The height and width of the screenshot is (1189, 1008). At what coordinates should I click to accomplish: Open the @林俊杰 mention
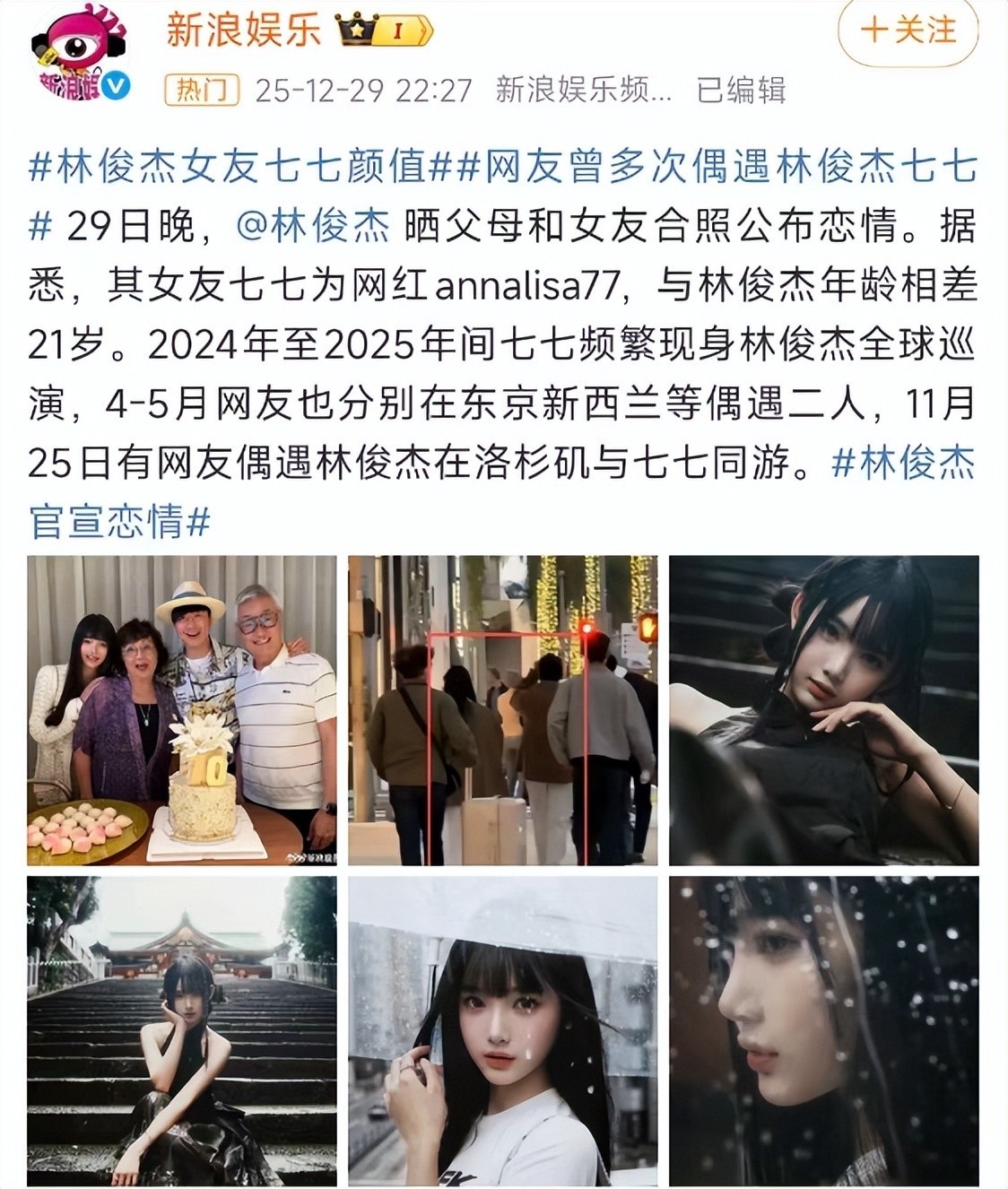tap(313, 227)
